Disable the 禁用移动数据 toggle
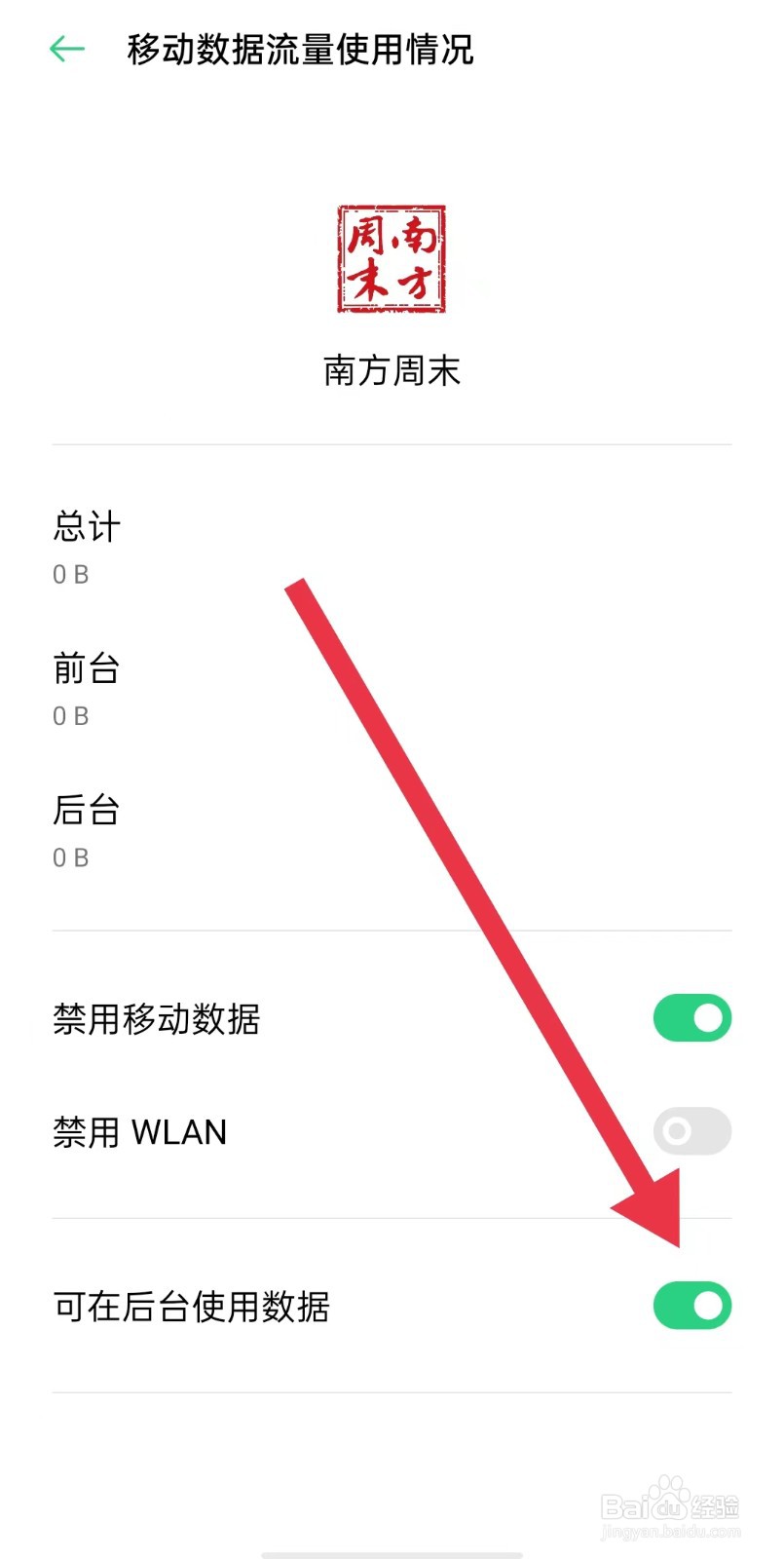 point(691,1017)
